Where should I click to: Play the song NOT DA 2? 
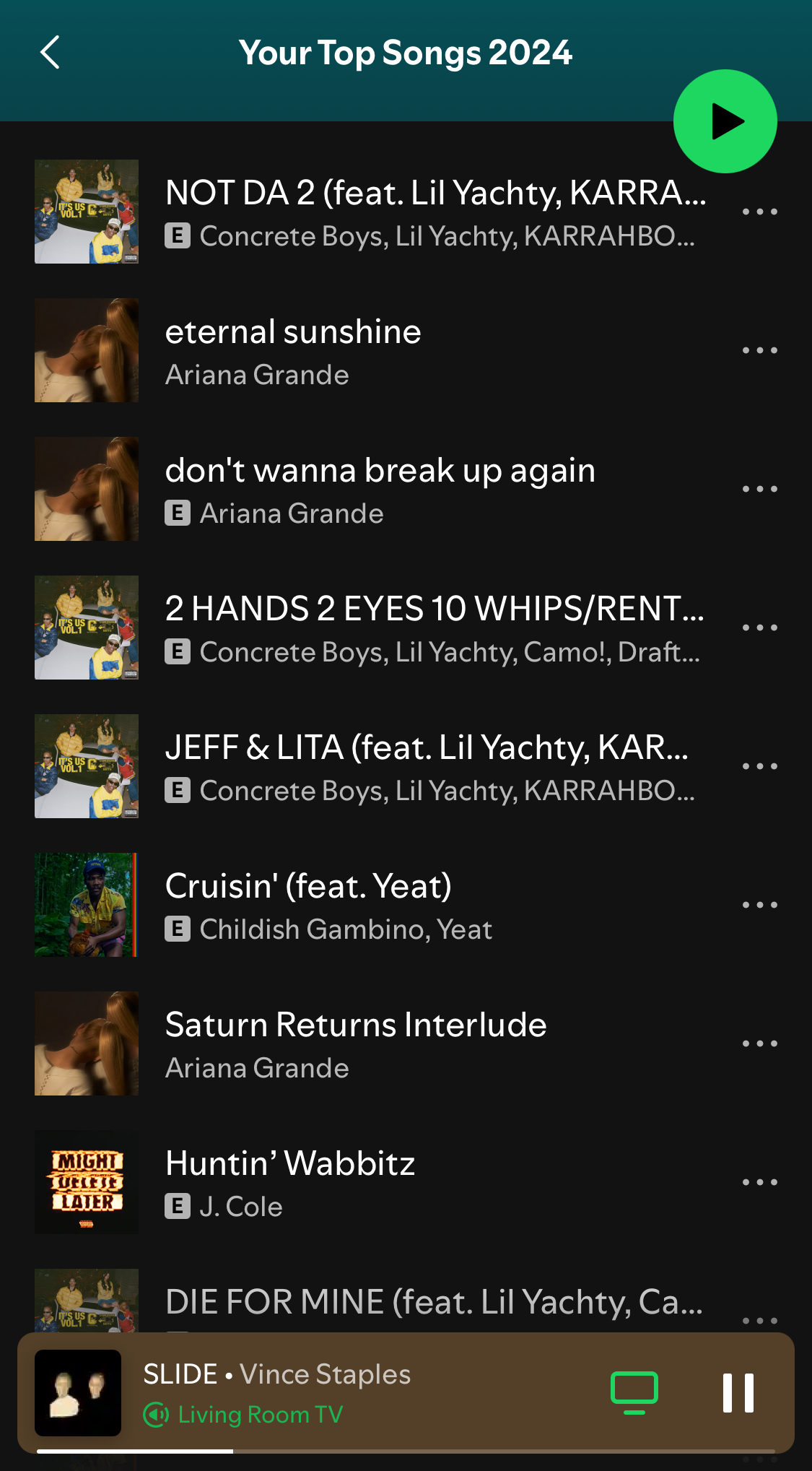(x=433, y=212)
